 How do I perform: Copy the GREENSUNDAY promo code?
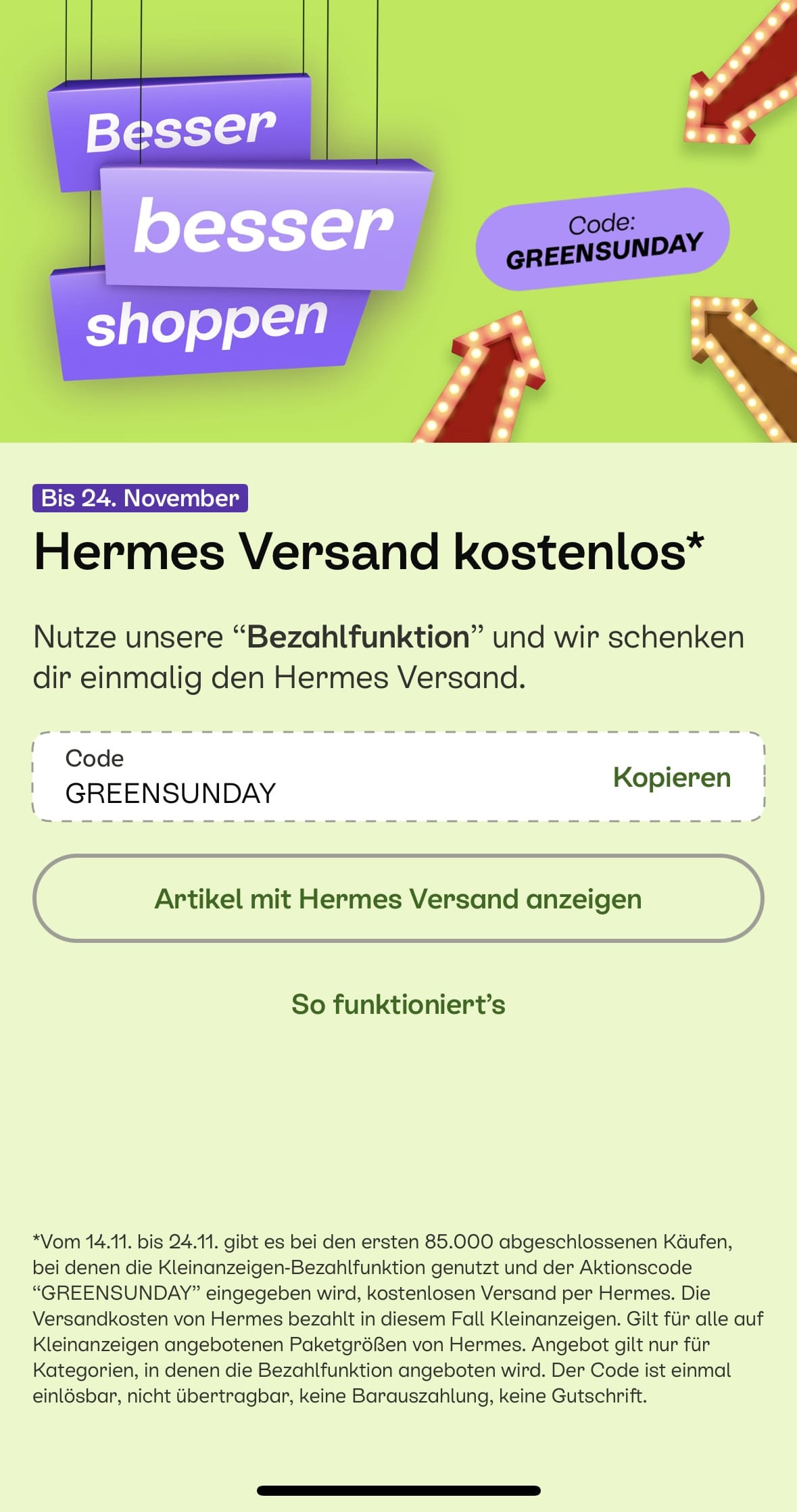click(x=671, y=777)
